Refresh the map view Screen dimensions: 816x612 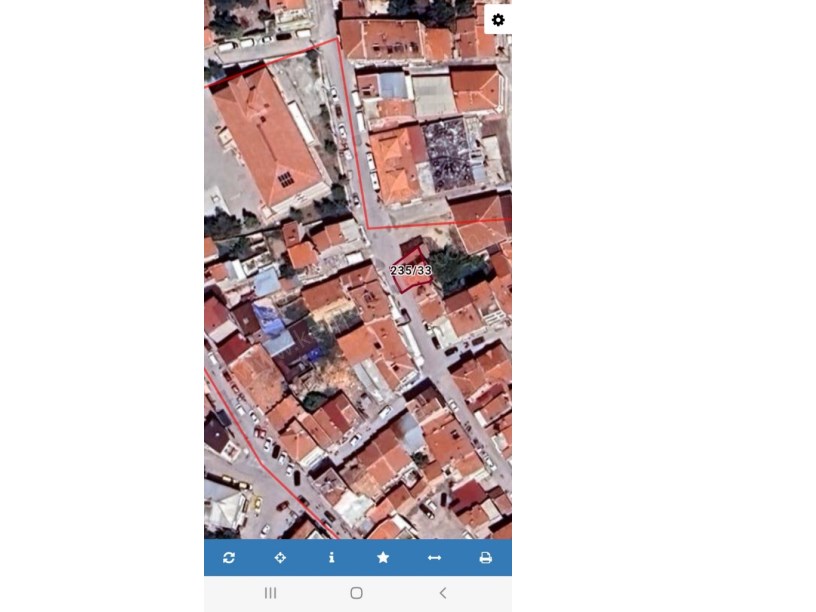(x=229, y=558)
